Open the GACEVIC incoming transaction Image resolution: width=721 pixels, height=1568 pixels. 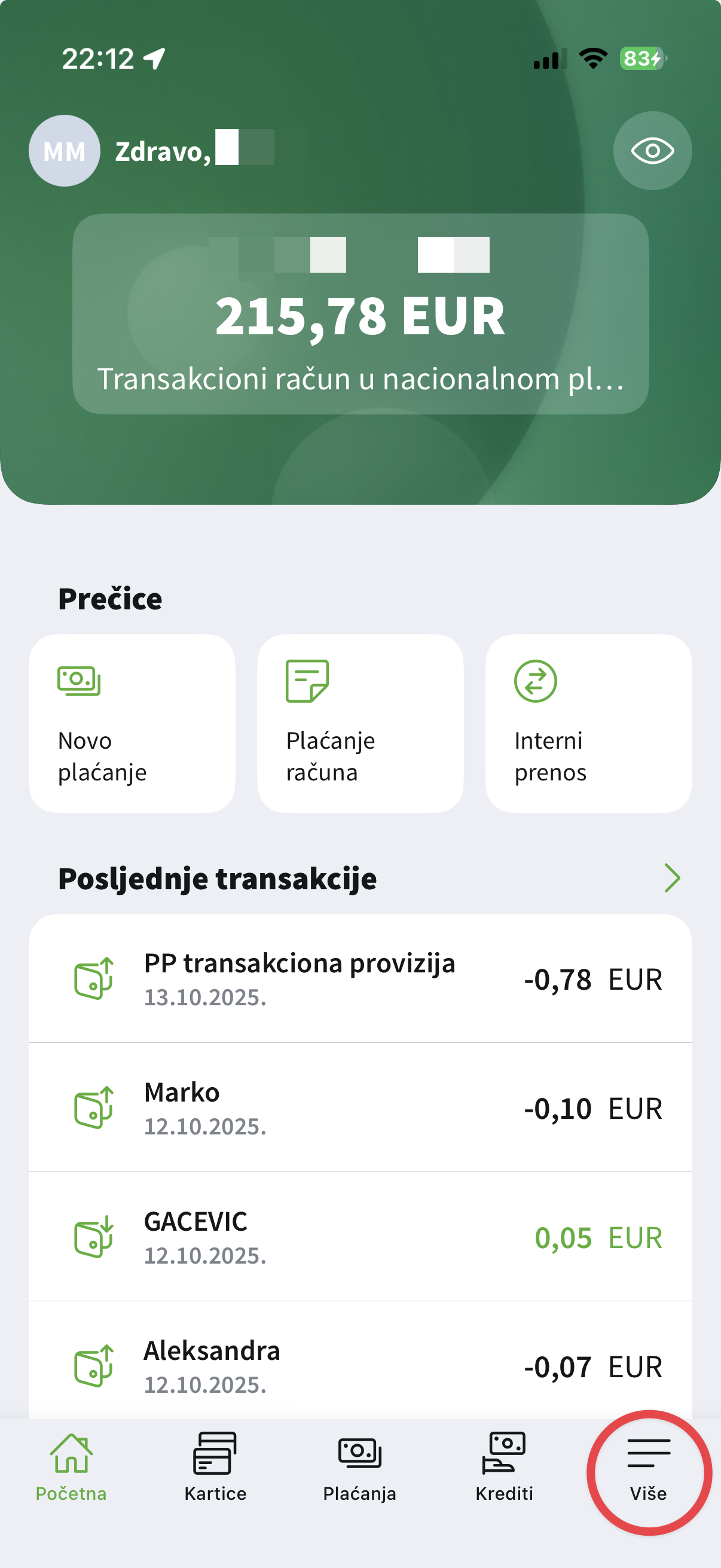click(x=360, y=1237)
